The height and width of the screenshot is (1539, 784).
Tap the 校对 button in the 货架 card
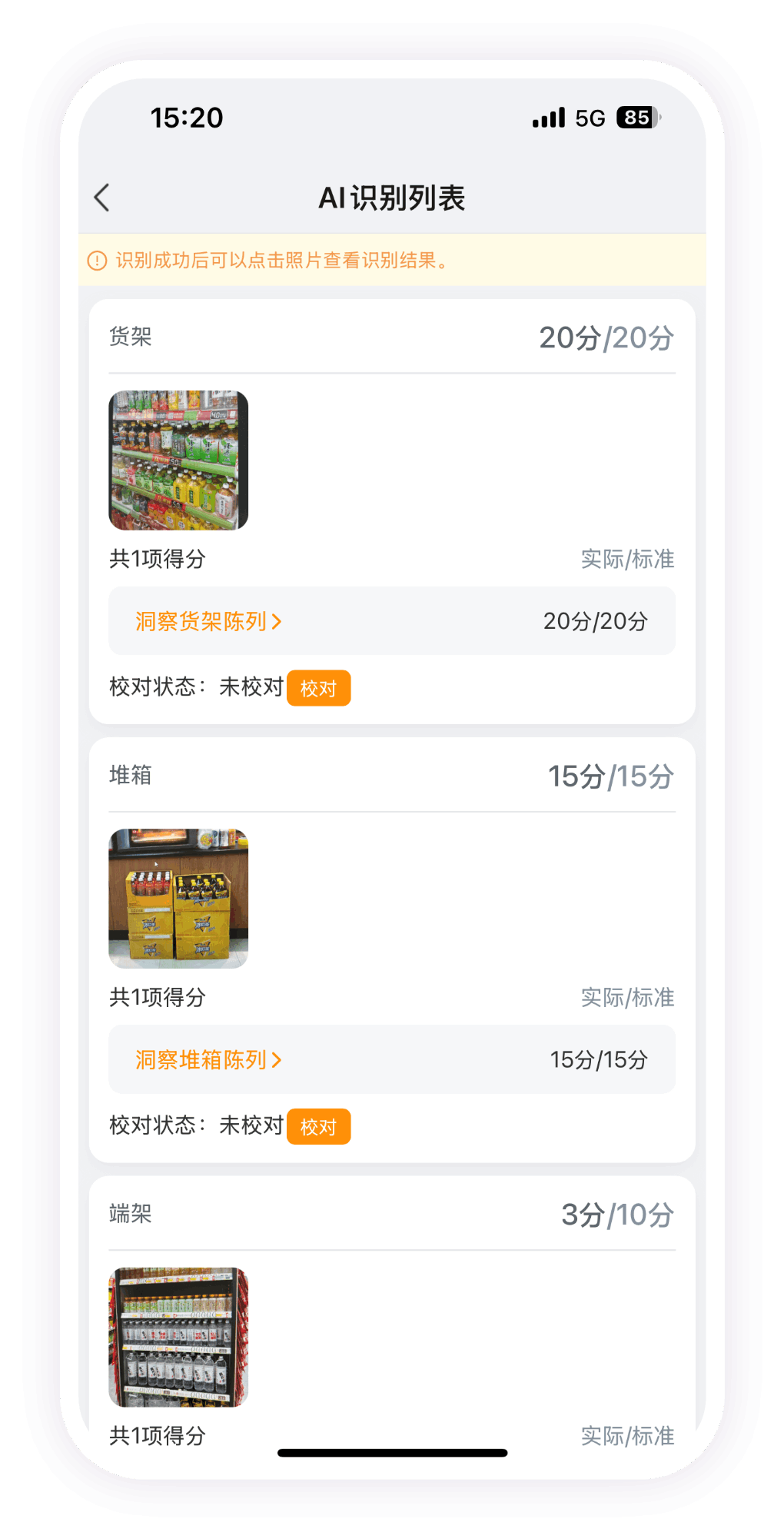pos(318,688)
